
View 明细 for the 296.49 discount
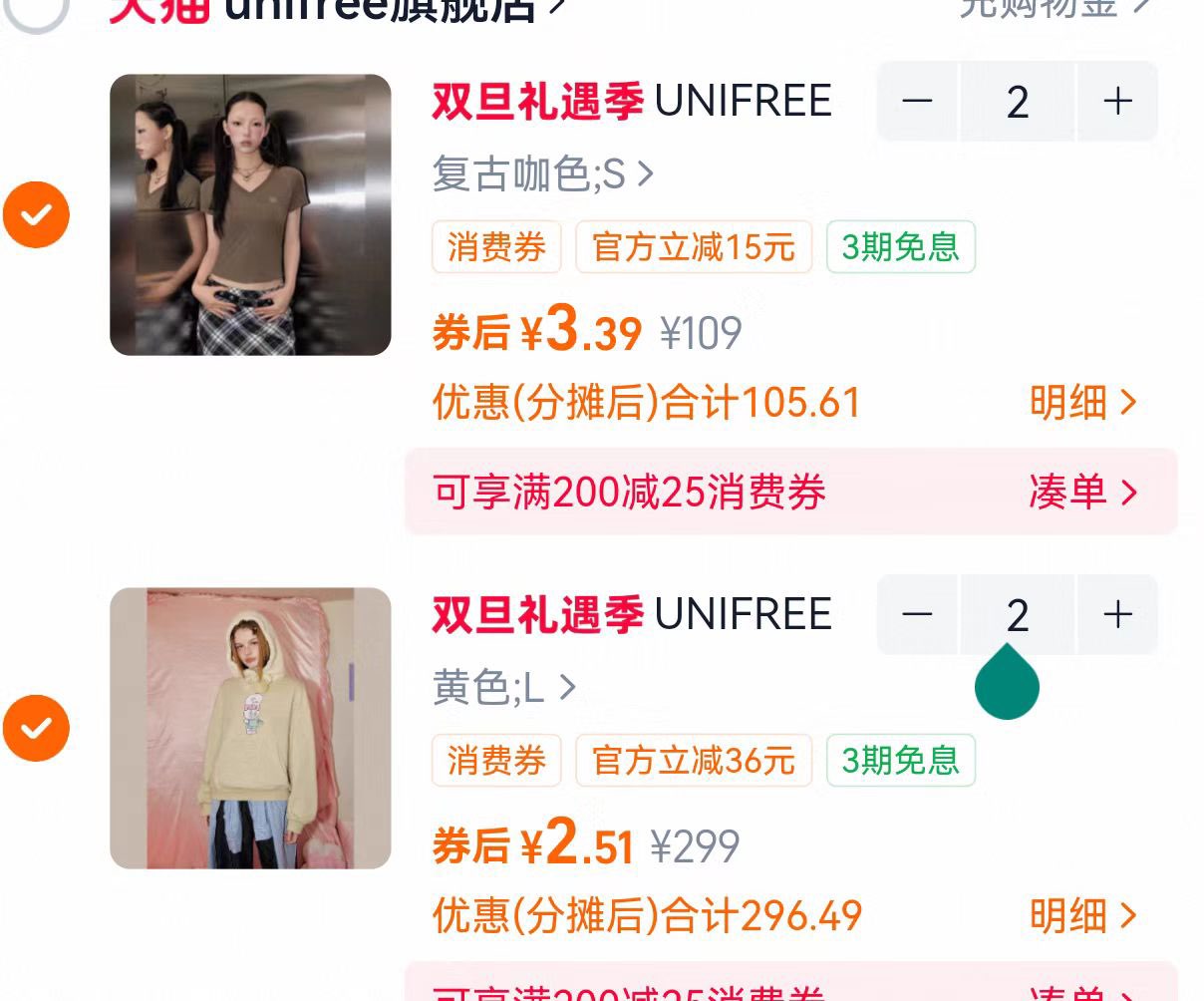click(1082, 915)
